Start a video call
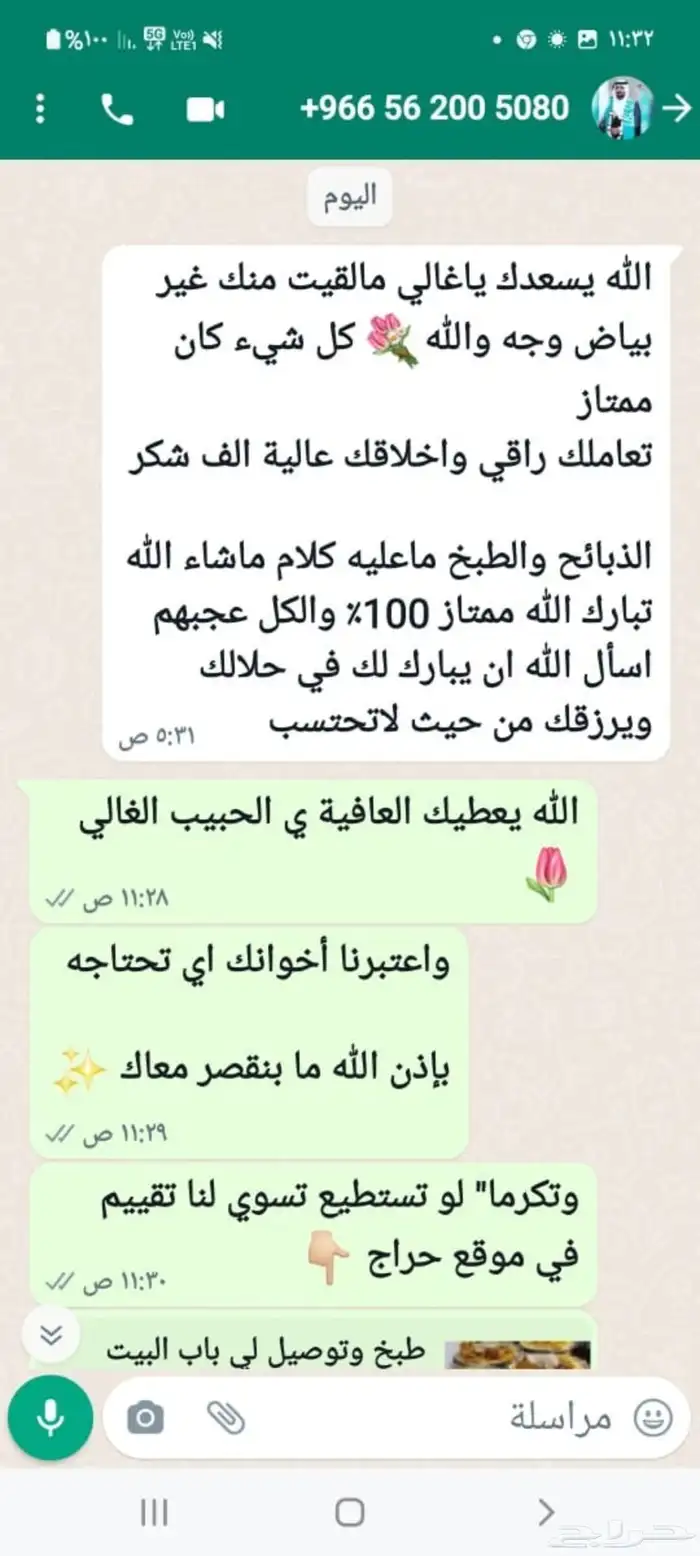Image resolution: width=700 pixels, height=1556 pixels. click(205, 109)
